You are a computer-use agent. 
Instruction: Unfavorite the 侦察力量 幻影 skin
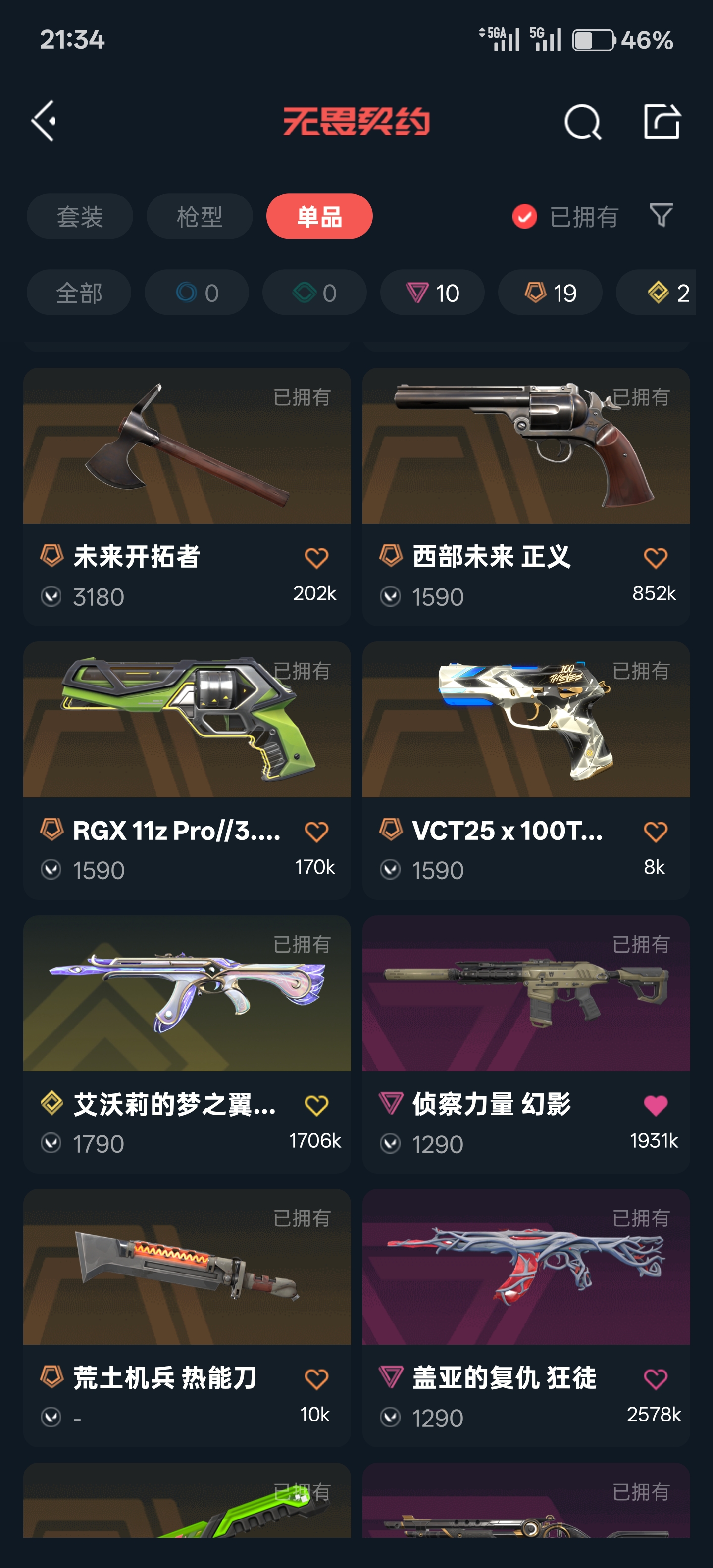[x=655, y=1105]
